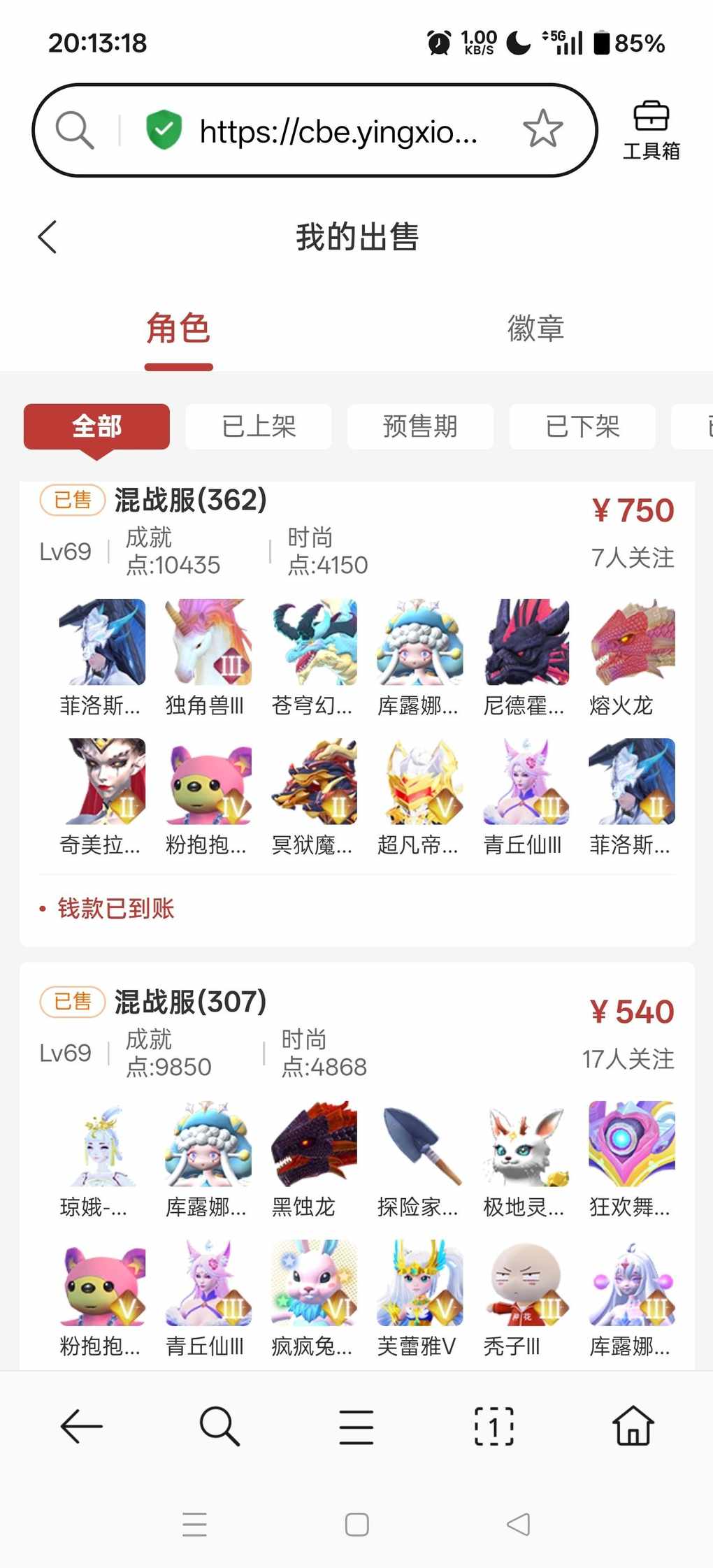Tap the browser search magnifier icon in address bar
Screen dimensions: 713x1568
pyautogui.click(x=75, y=130)
